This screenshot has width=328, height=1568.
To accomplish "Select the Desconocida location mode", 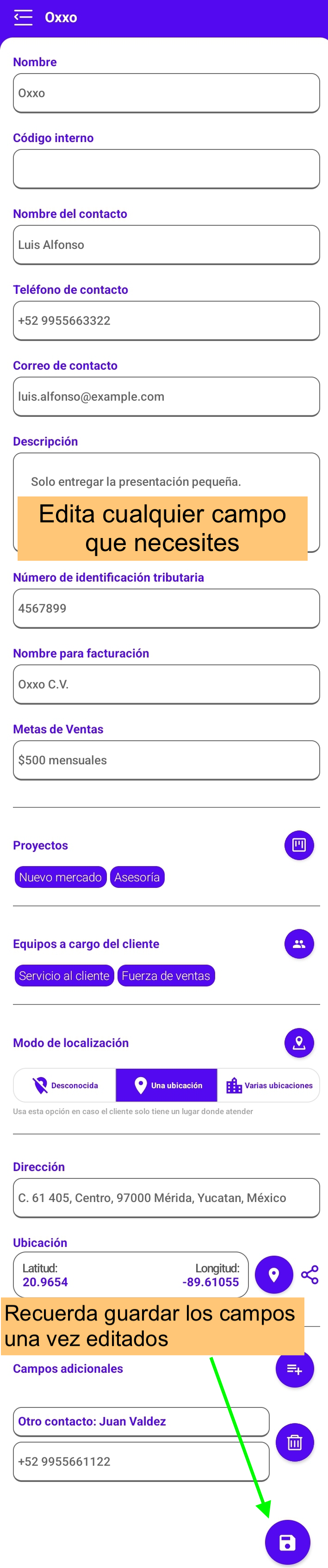I will click(65, 1085).
